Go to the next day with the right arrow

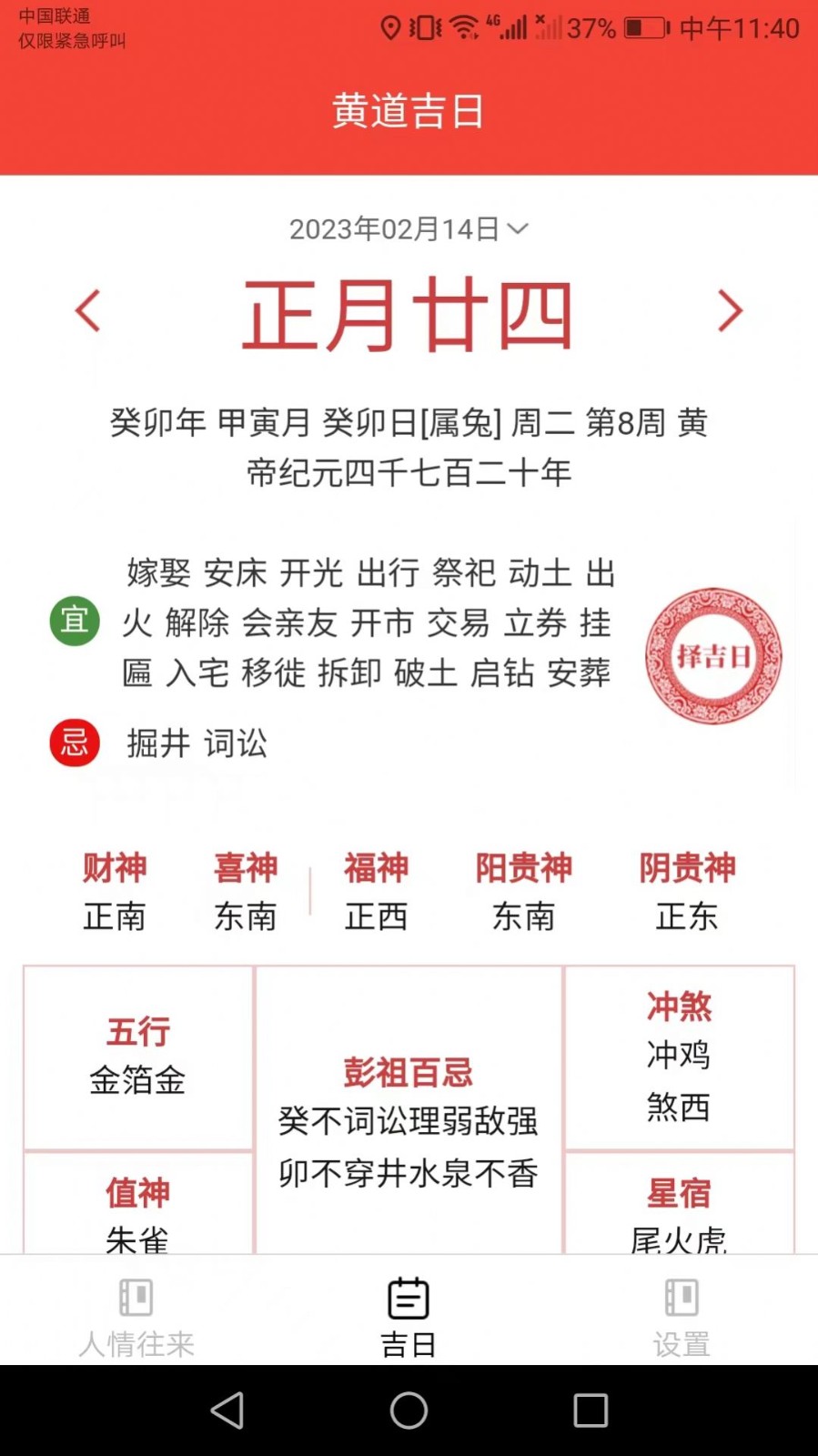[730, 311]
